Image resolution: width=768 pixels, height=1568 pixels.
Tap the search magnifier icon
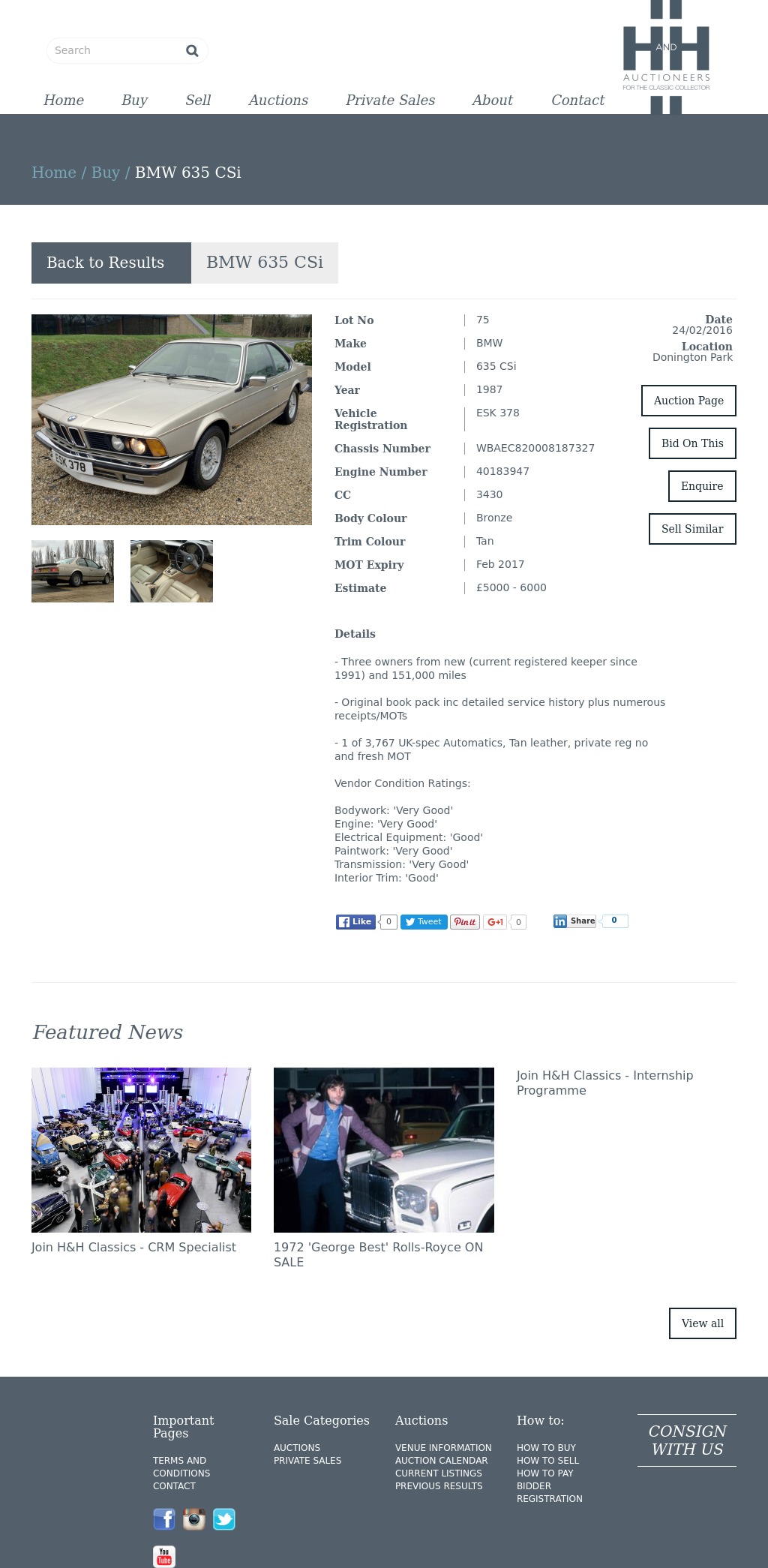(x=192, y=50)
